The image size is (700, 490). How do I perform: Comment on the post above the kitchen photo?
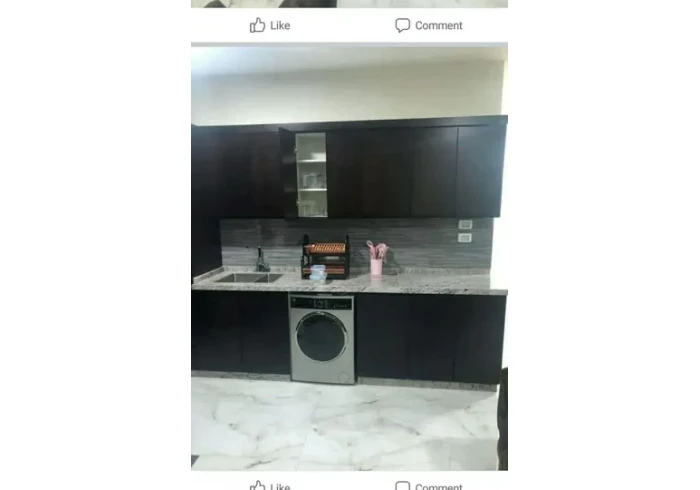click(x=429, y=25)
